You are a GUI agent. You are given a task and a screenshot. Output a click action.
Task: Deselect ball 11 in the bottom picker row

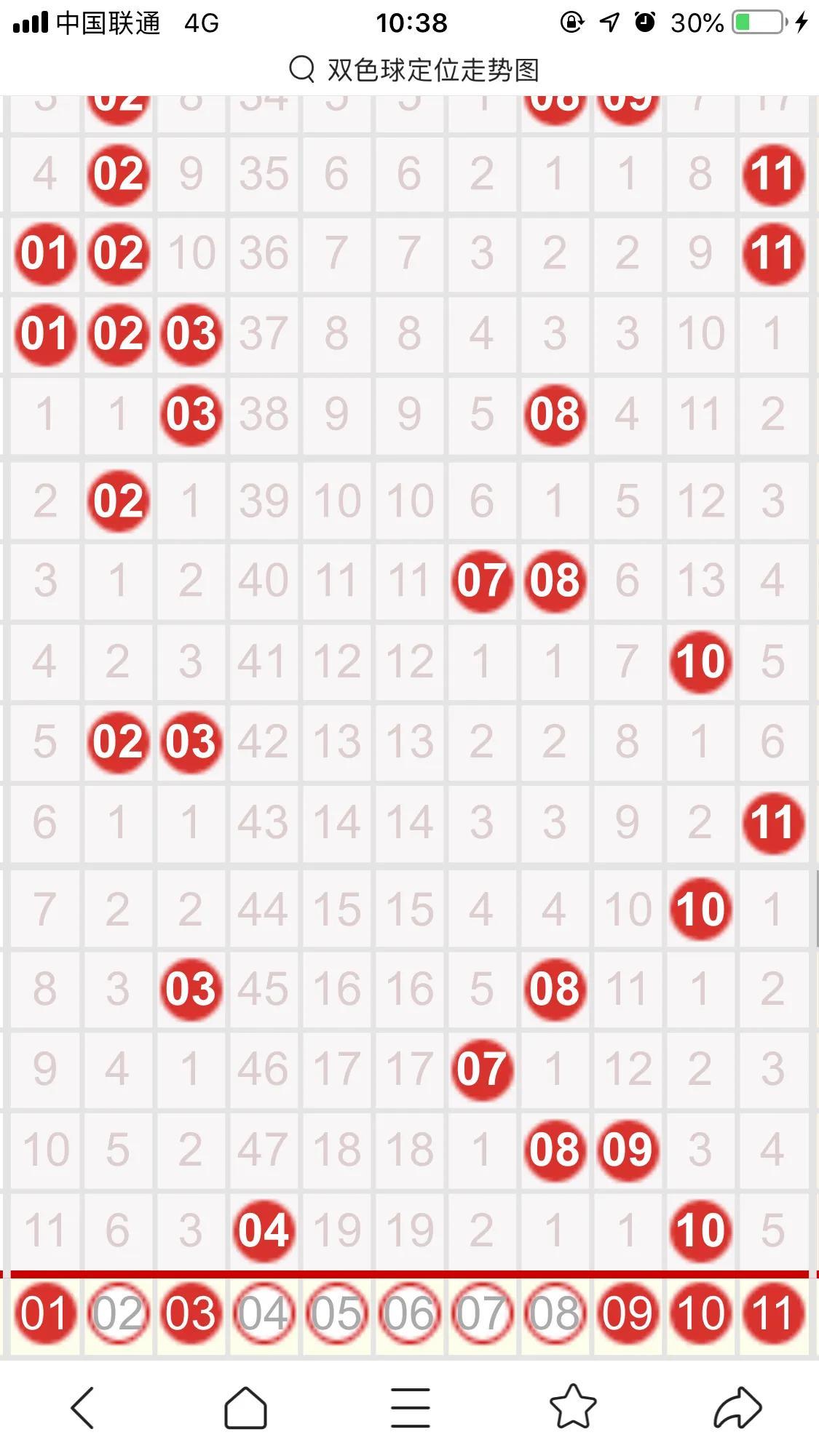[x=773, y=1314]
